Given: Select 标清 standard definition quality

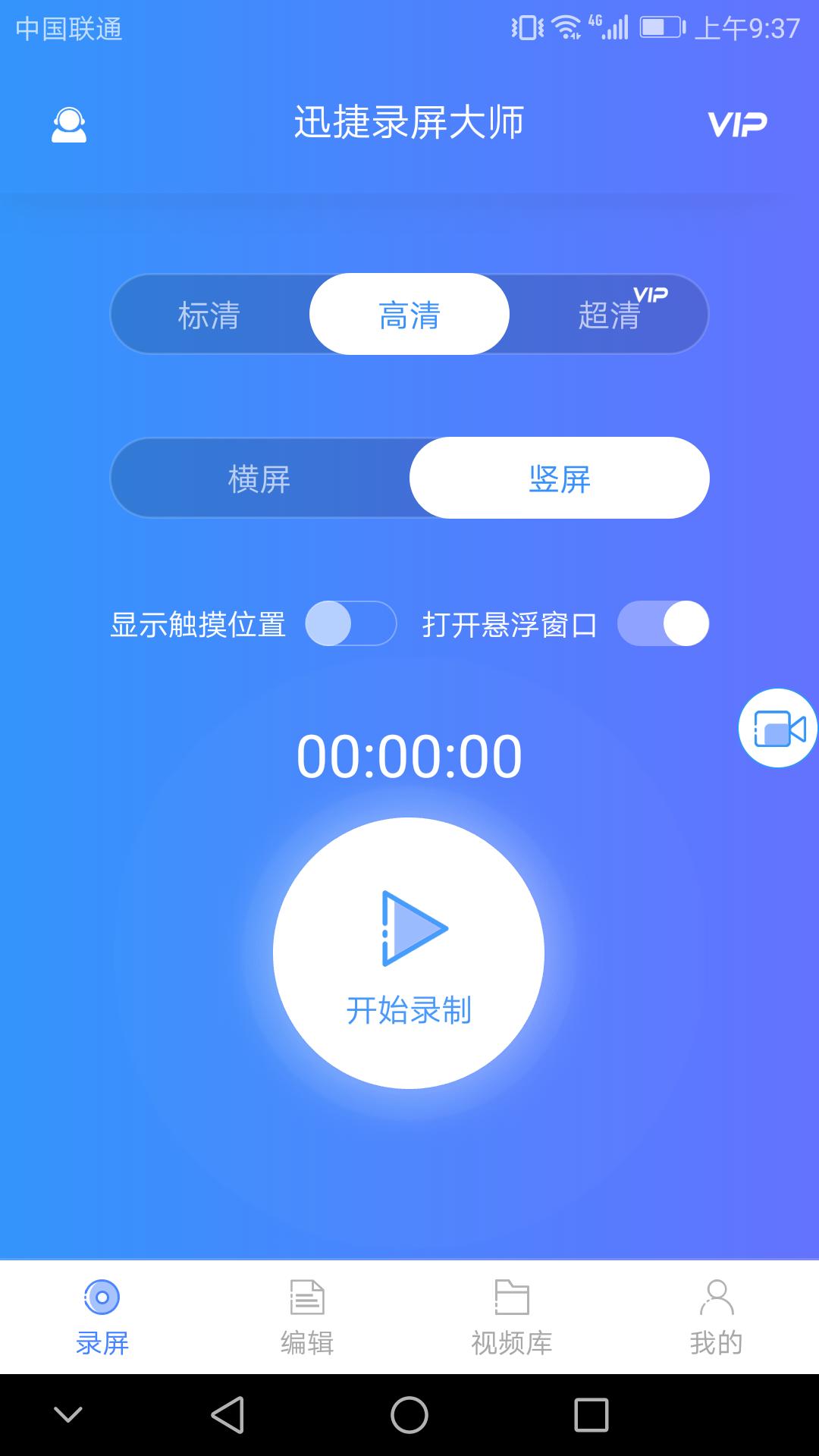Looking at the screenshot, I should 209,313.
